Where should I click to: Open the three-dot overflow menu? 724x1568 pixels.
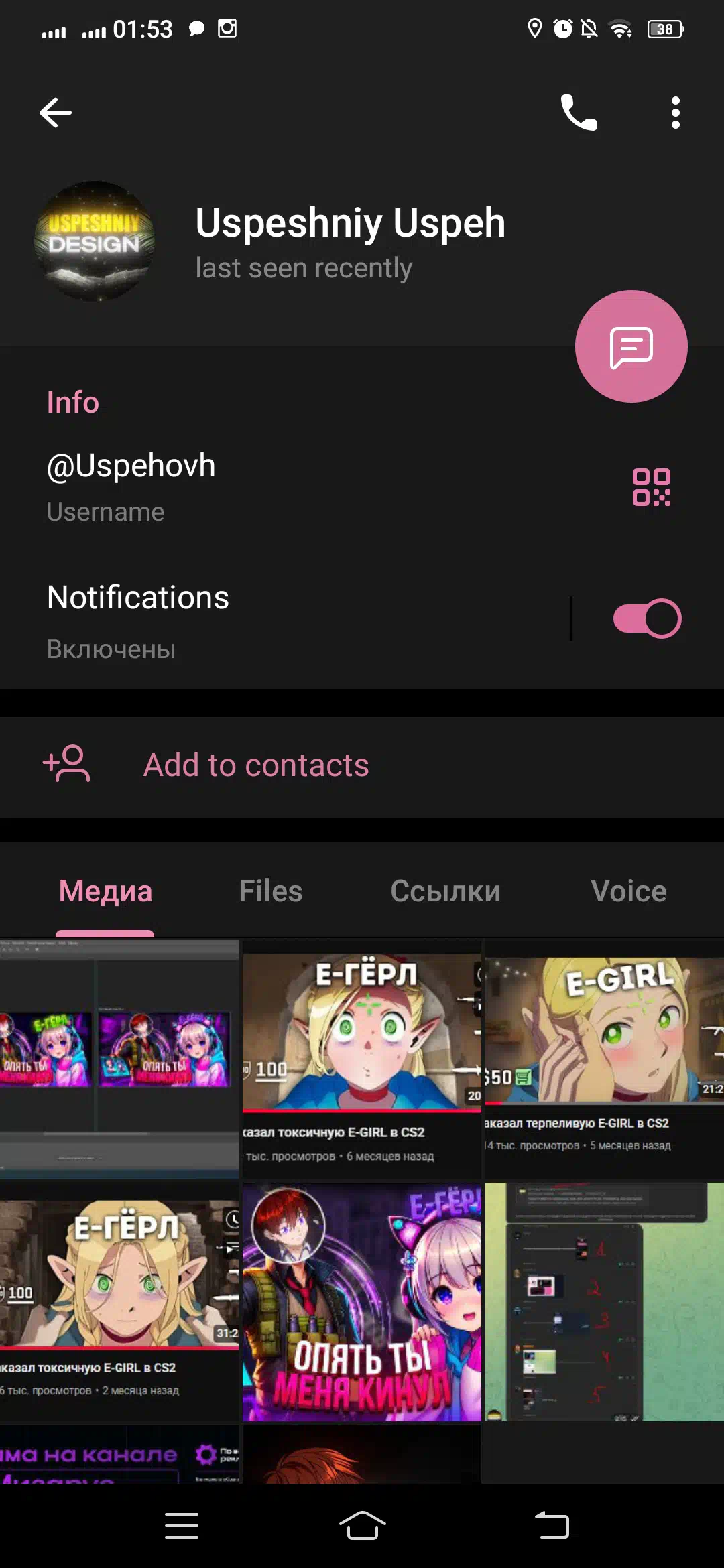click(676, 113)
